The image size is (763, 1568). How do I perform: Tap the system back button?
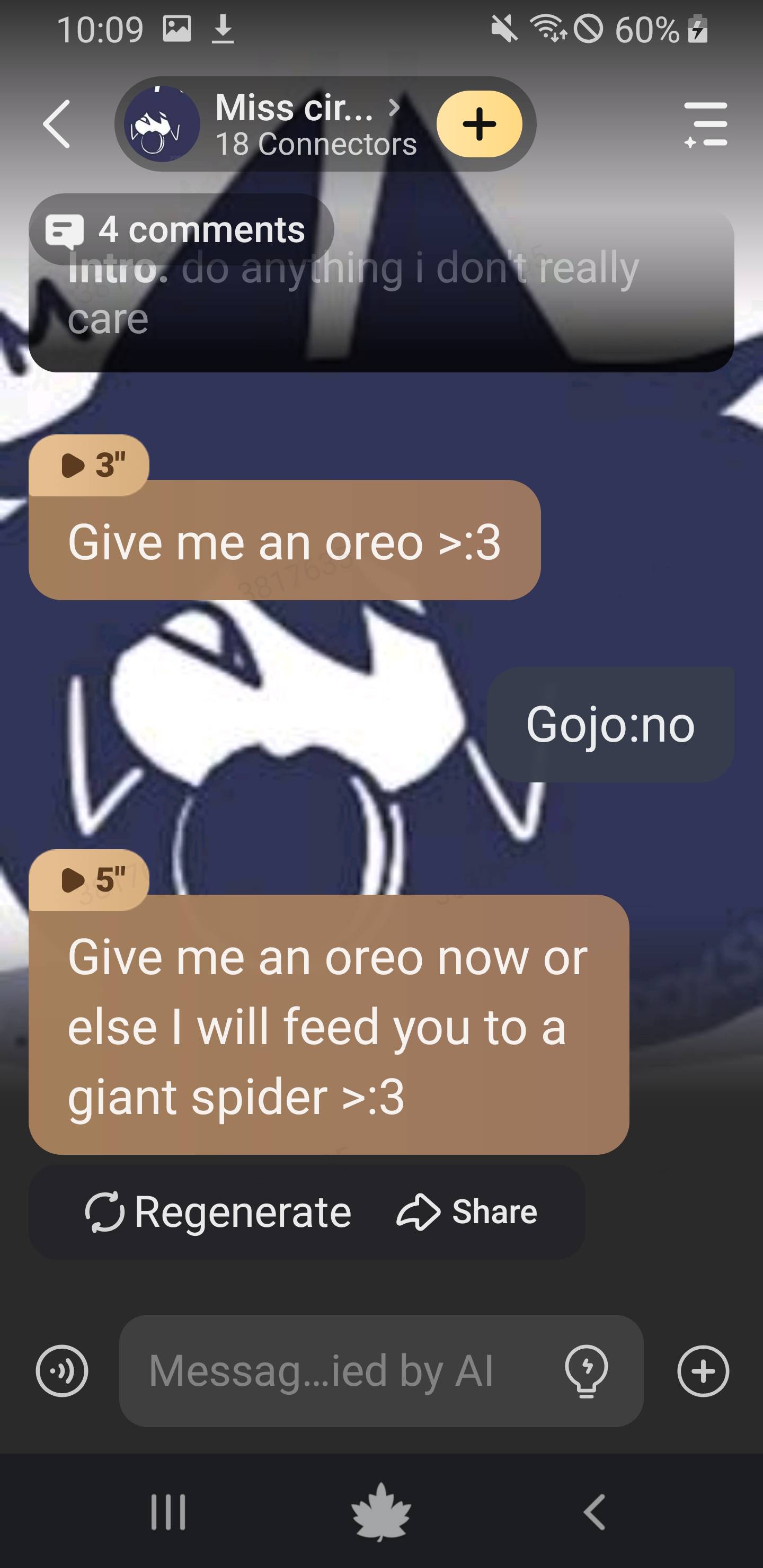coord(595,1512)
